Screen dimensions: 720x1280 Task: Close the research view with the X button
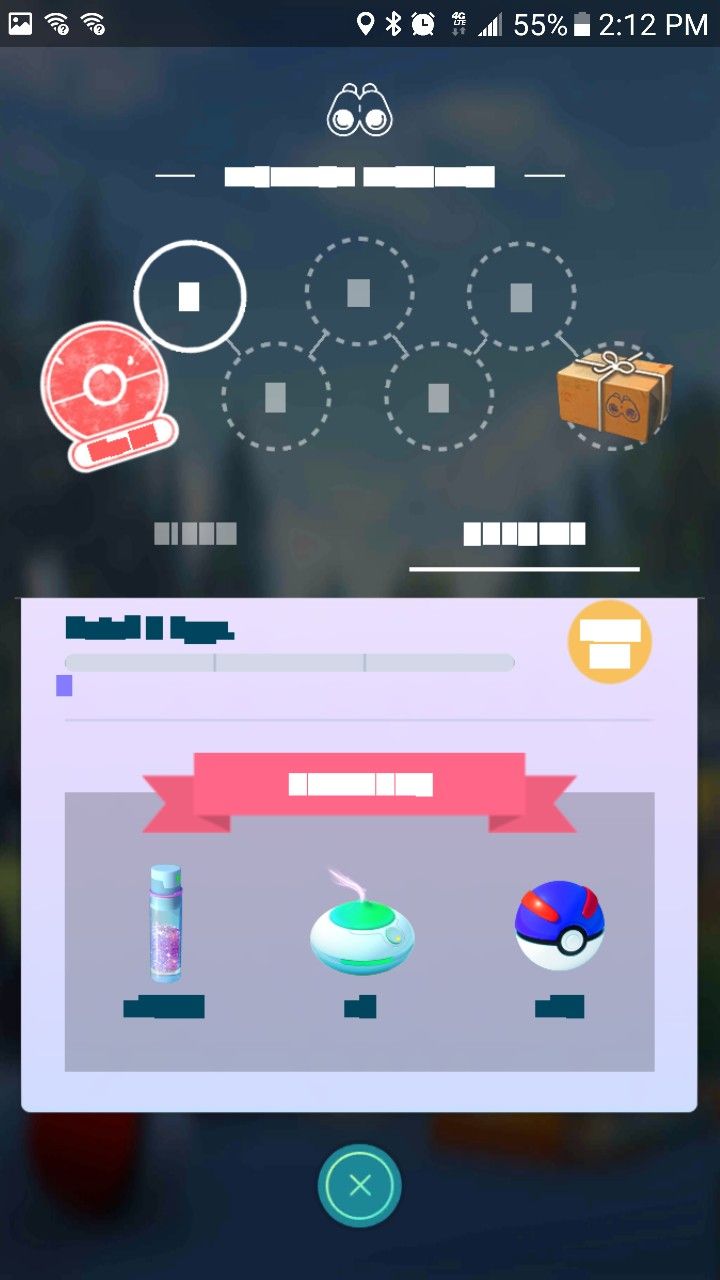(x=359, y=1184)
